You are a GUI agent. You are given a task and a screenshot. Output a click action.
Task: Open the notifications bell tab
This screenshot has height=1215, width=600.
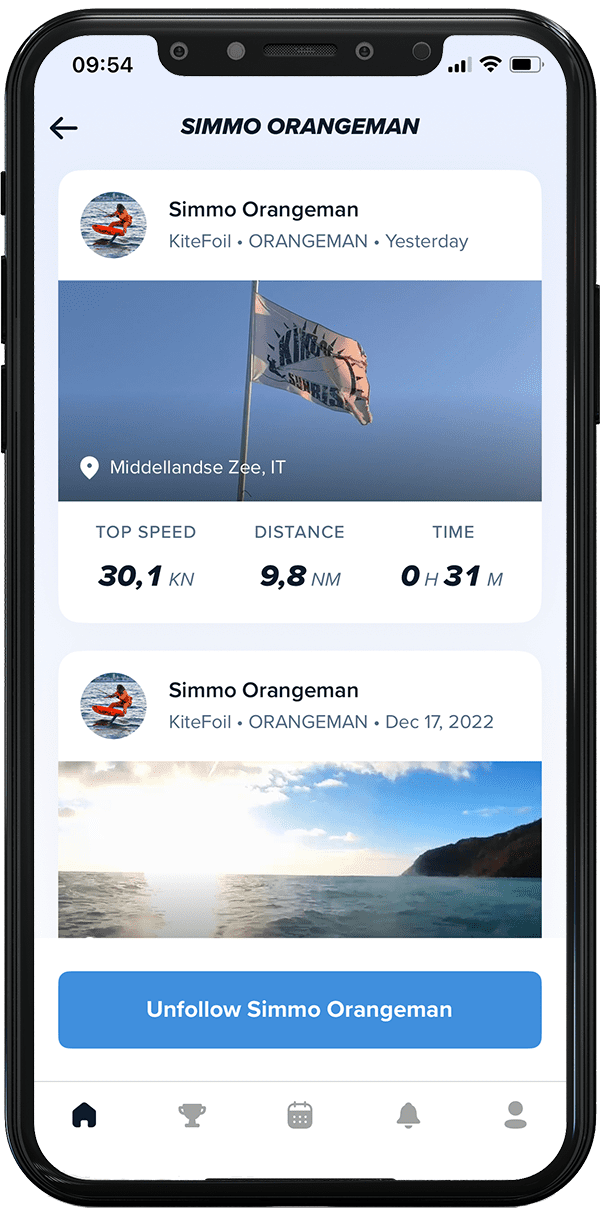click(408, 1114)
